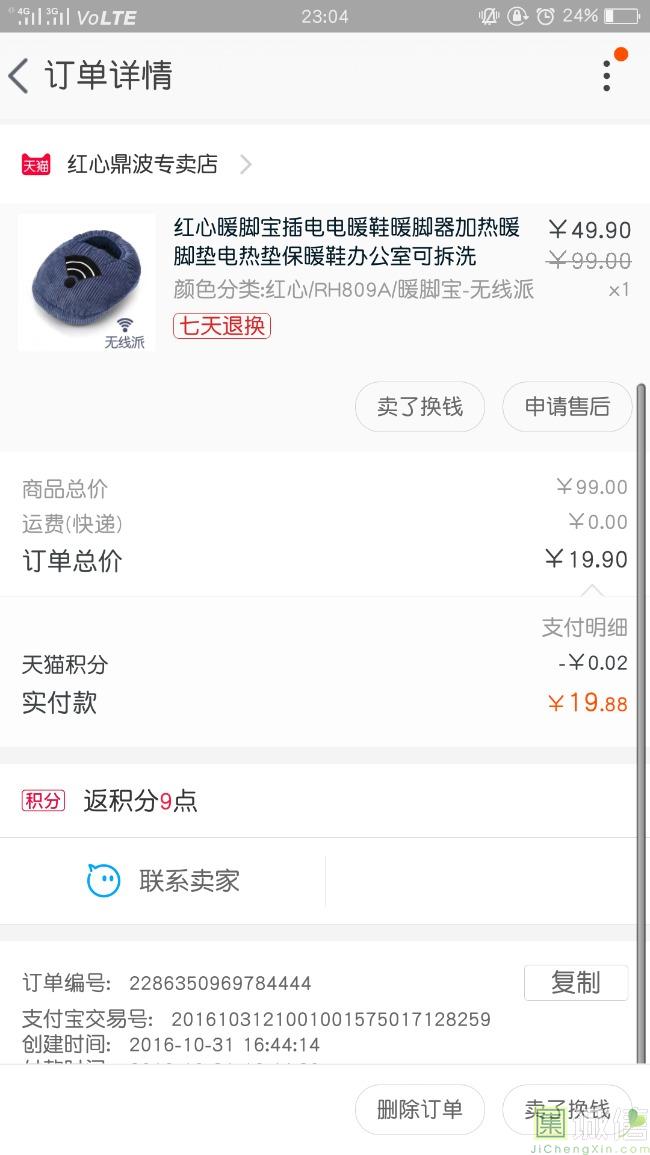
Task: Tap 复制 to copy the order number
Action: point(575,983)
